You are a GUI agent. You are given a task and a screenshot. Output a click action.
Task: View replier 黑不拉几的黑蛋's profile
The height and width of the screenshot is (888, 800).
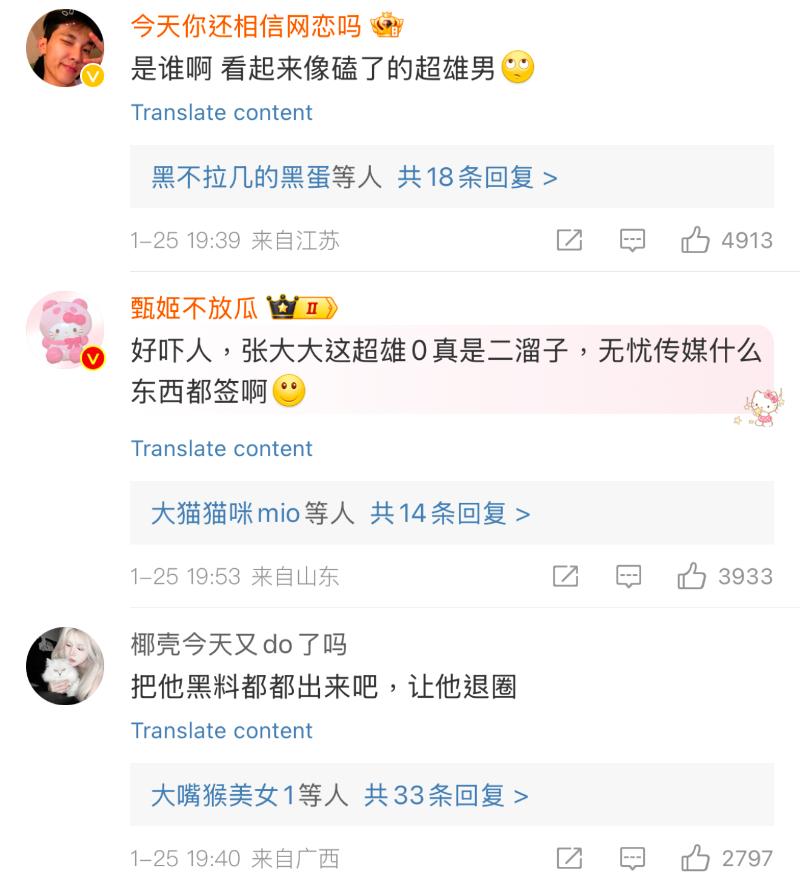point(240,178)
